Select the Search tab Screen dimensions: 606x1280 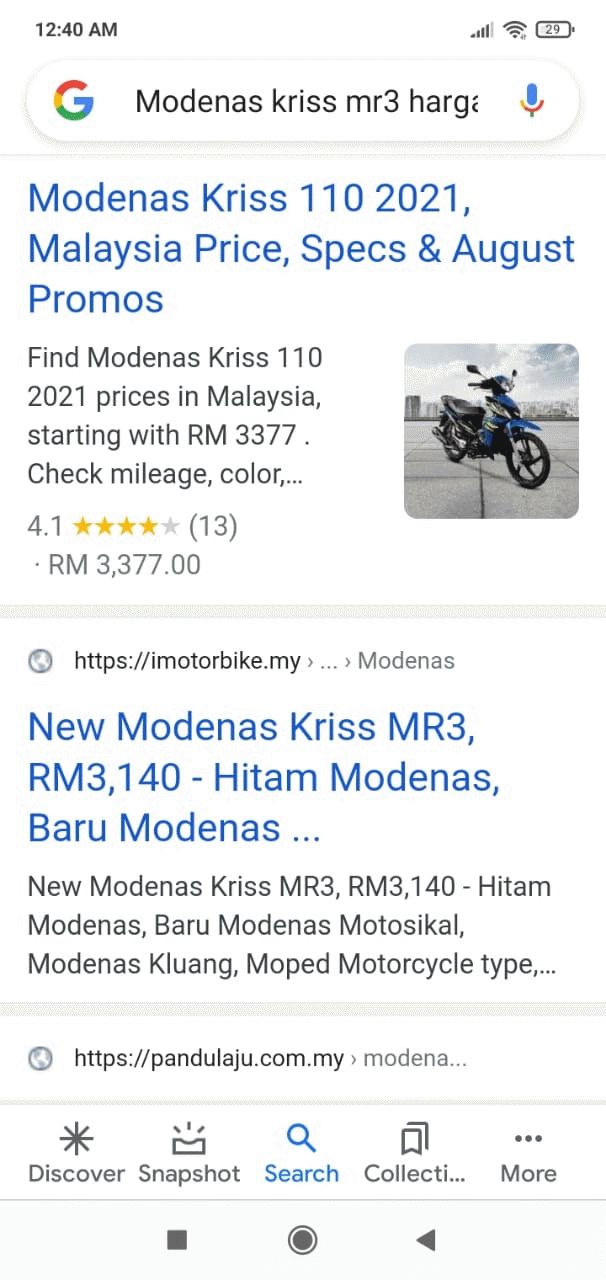point(301,1152)
